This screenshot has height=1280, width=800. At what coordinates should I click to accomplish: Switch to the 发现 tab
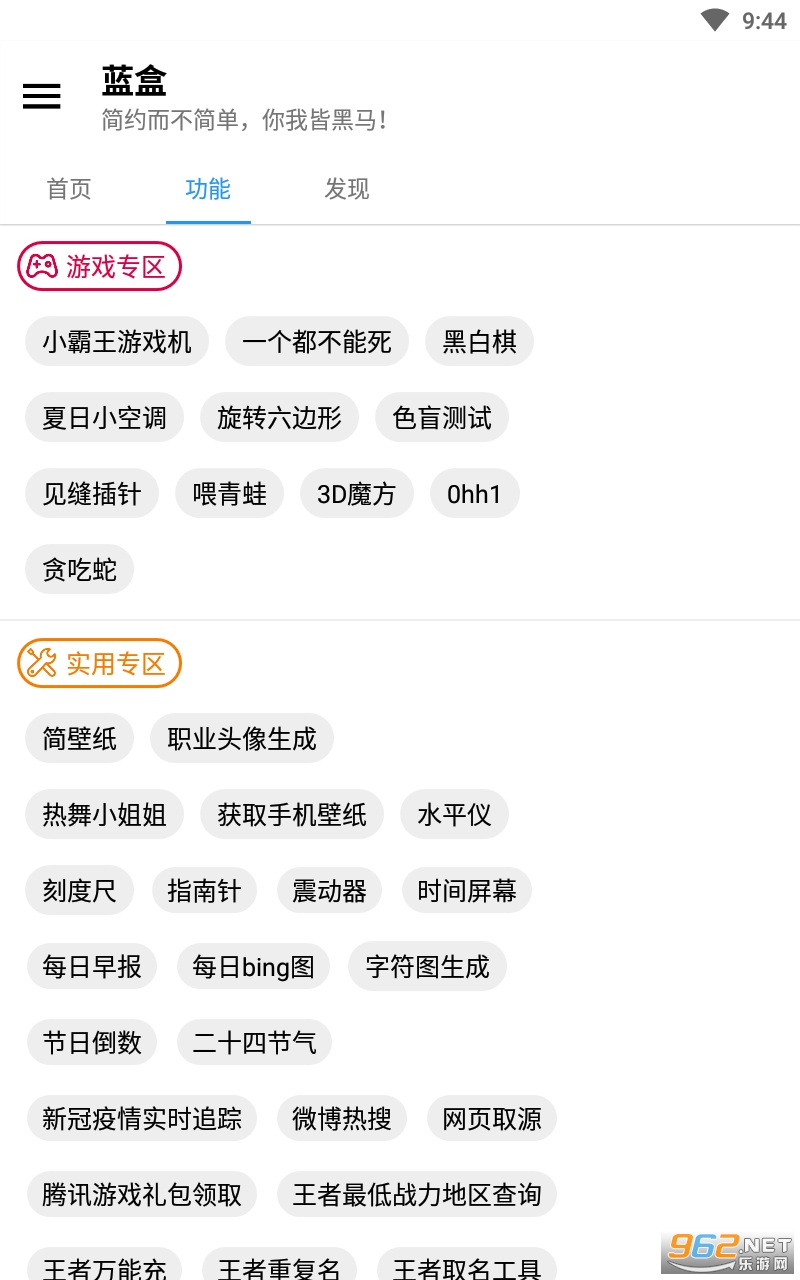(347, 189)
